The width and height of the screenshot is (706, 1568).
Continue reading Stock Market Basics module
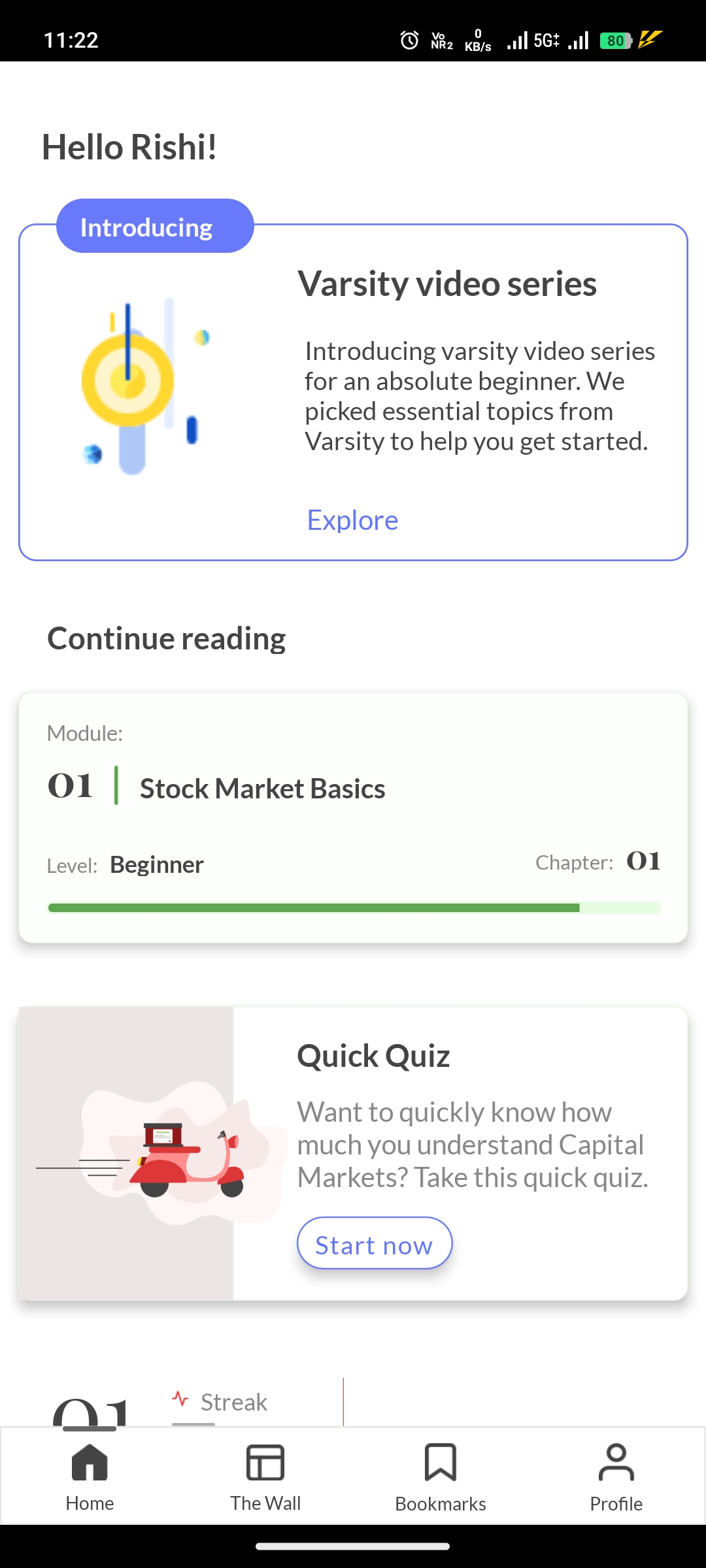coord(353,817)
